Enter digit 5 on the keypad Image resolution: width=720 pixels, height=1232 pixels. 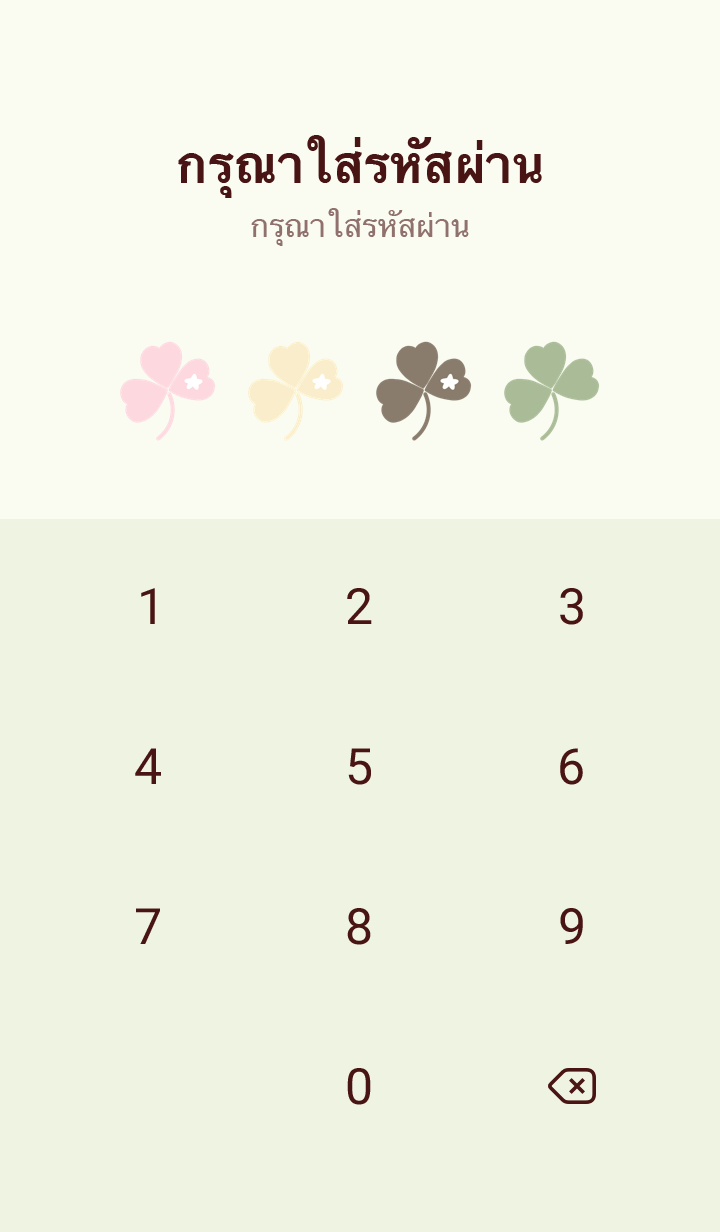pos(359,767)
